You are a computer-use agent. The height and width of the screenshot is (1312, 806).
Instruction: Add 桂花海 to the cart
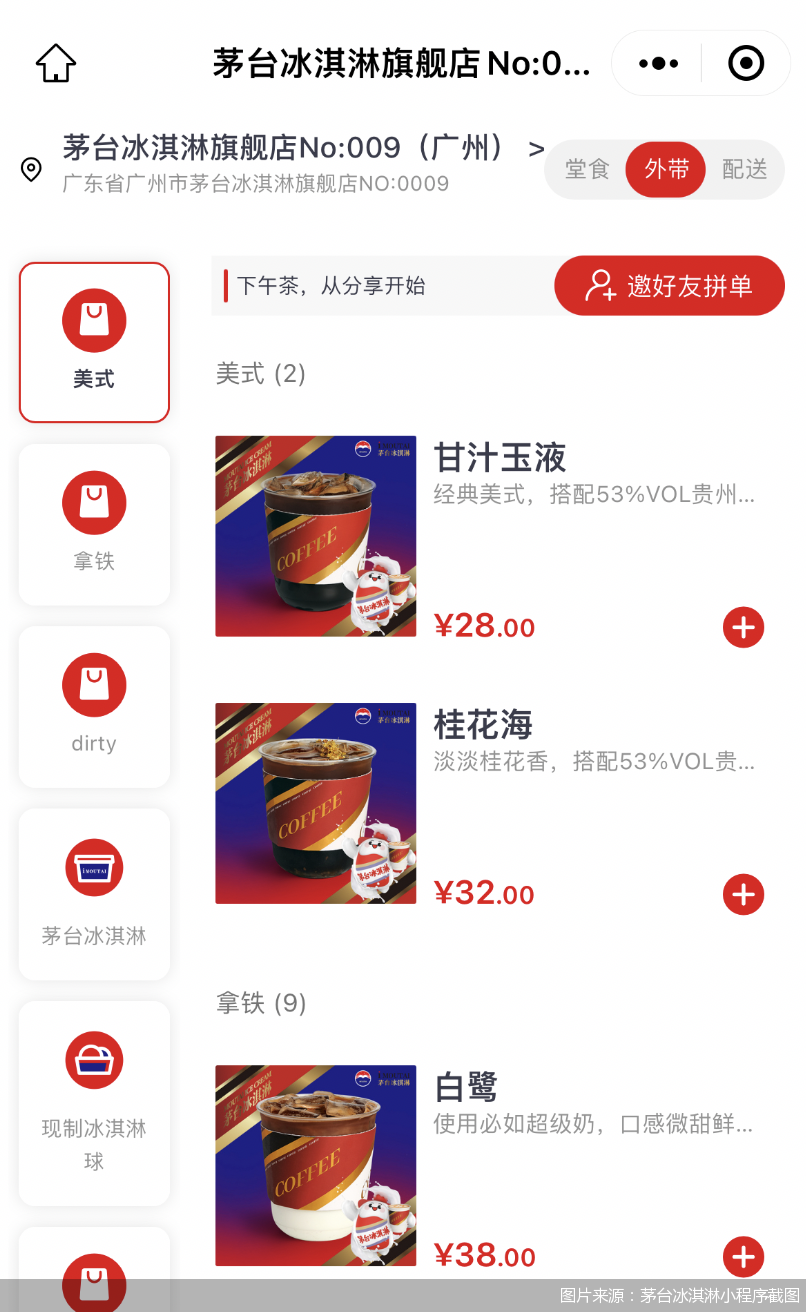coord(743,895)
